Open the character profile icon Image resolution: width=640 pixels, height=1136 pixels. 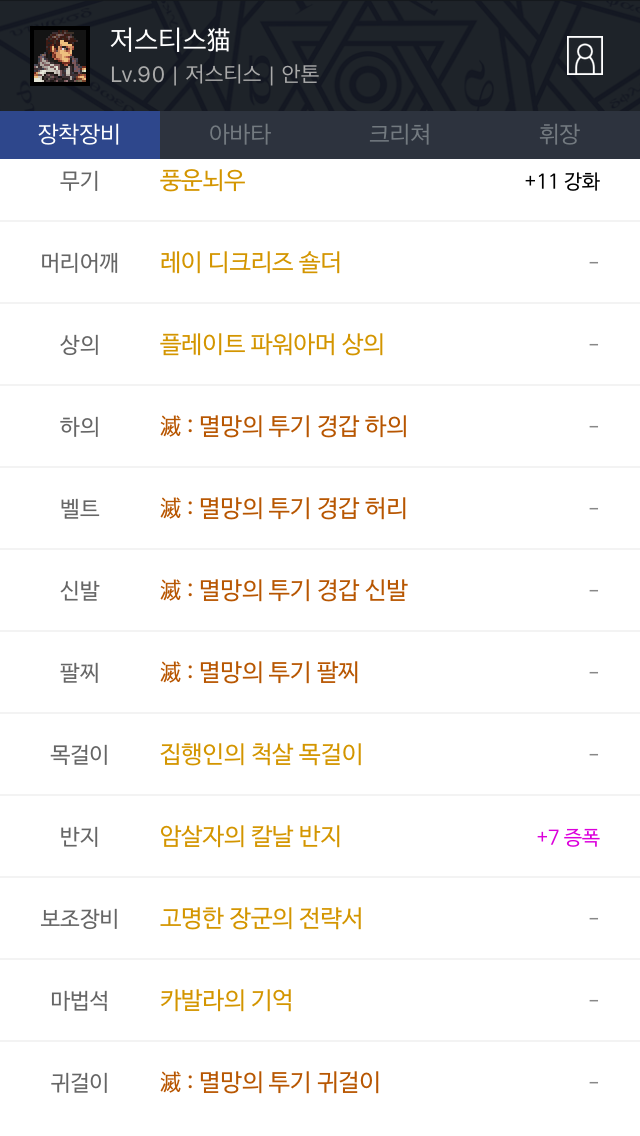pyautogui.click(x=584, y=56)
